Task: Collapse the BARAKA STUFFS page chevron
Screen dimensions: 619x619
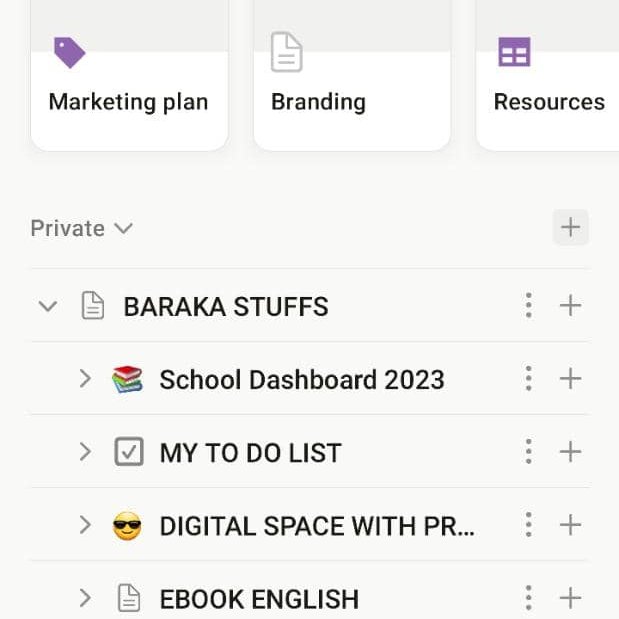Action: point(48,306)
